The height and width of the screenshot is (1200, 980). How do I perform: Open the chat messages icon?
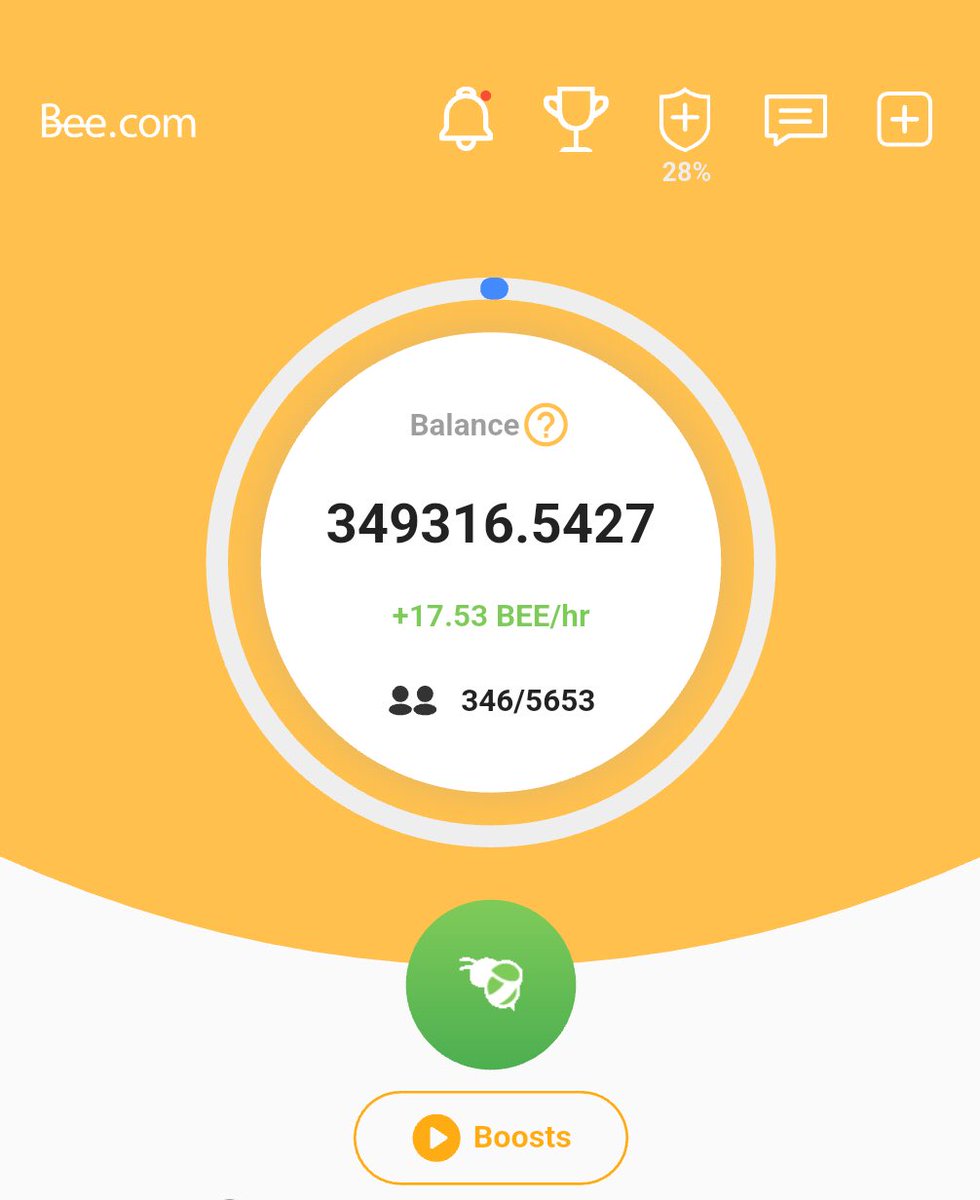(x=795, y=120)
